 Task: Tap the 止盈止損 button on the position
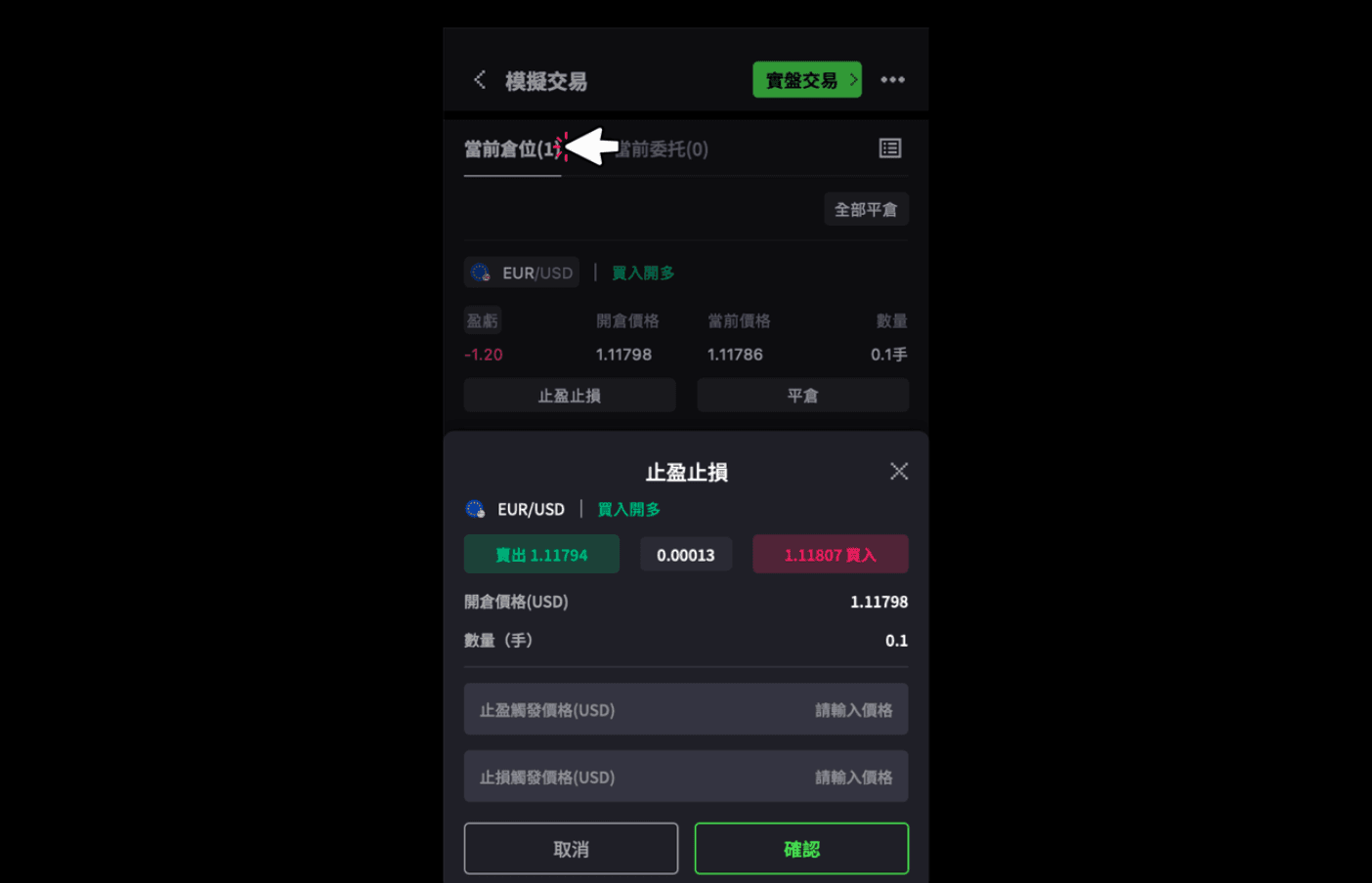pos(570,396)
